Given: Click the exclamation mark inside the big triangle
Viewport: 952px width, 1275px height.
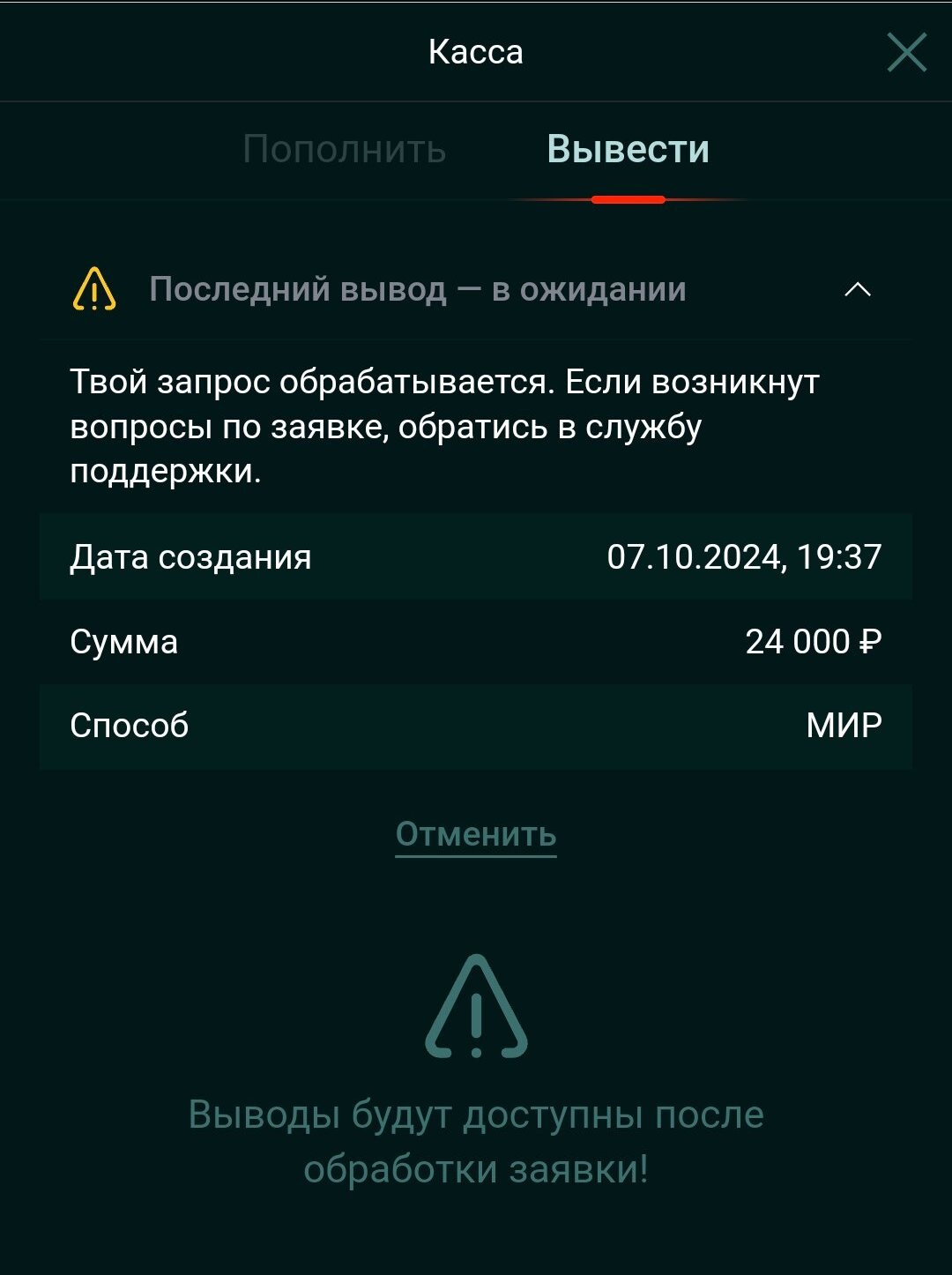Looking at the screenshot, I should [x=476, y=1014].
